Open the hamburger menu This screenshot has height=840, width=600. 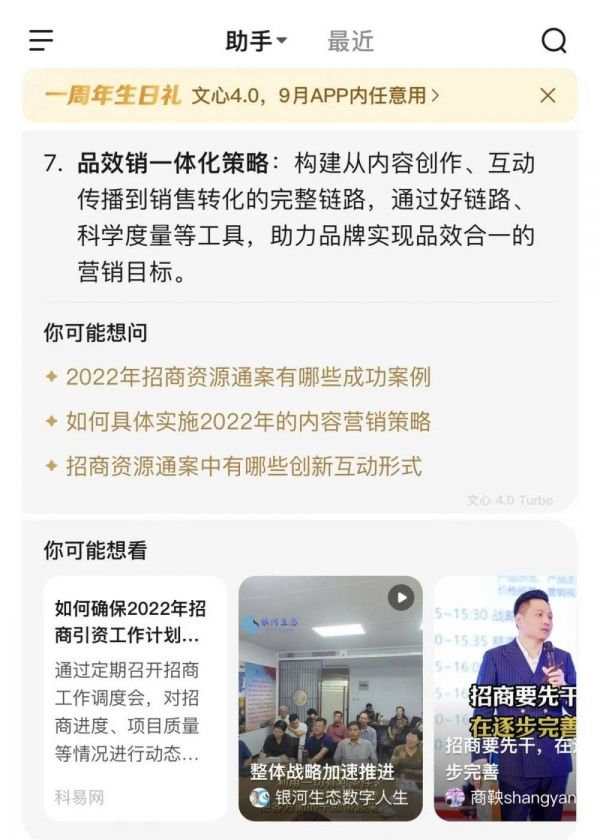(41, 41)
